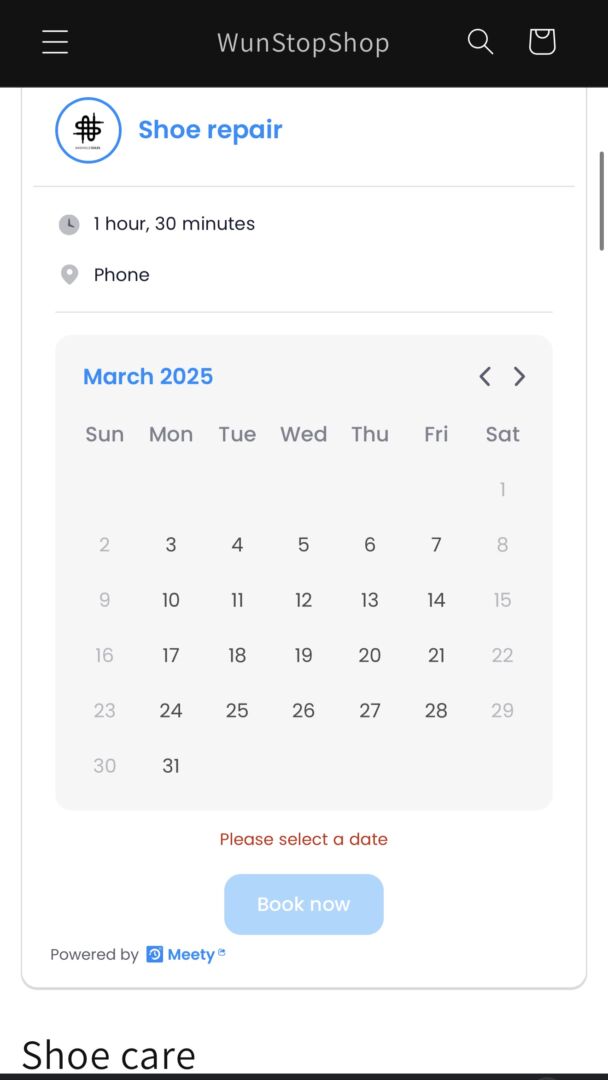Open the hamburger menu

(x=55, y=42)
